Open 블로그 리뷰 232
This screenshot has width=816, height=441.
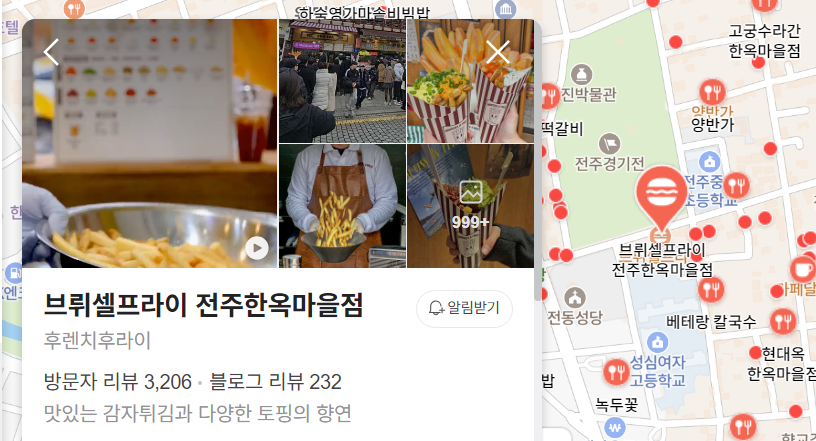pyautogui.click(x=275, y=382)
